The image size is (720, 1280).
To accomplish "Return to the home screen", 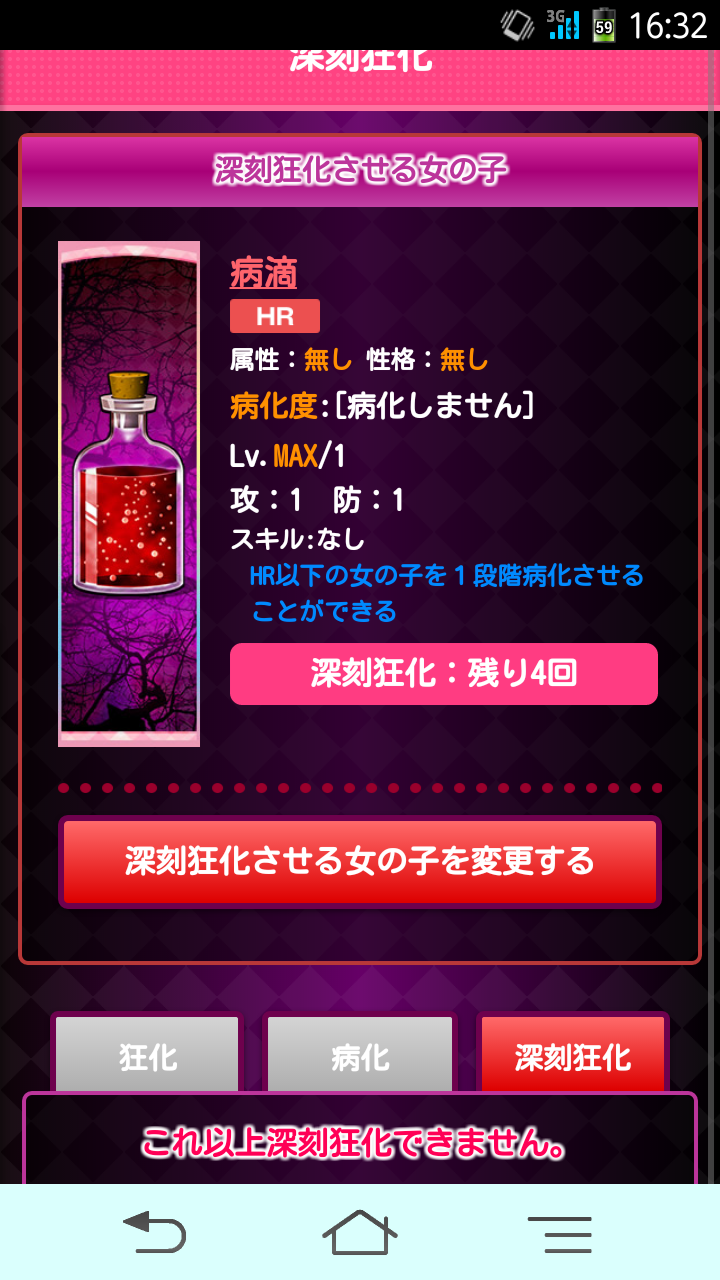I will (x=360, y=1232).
